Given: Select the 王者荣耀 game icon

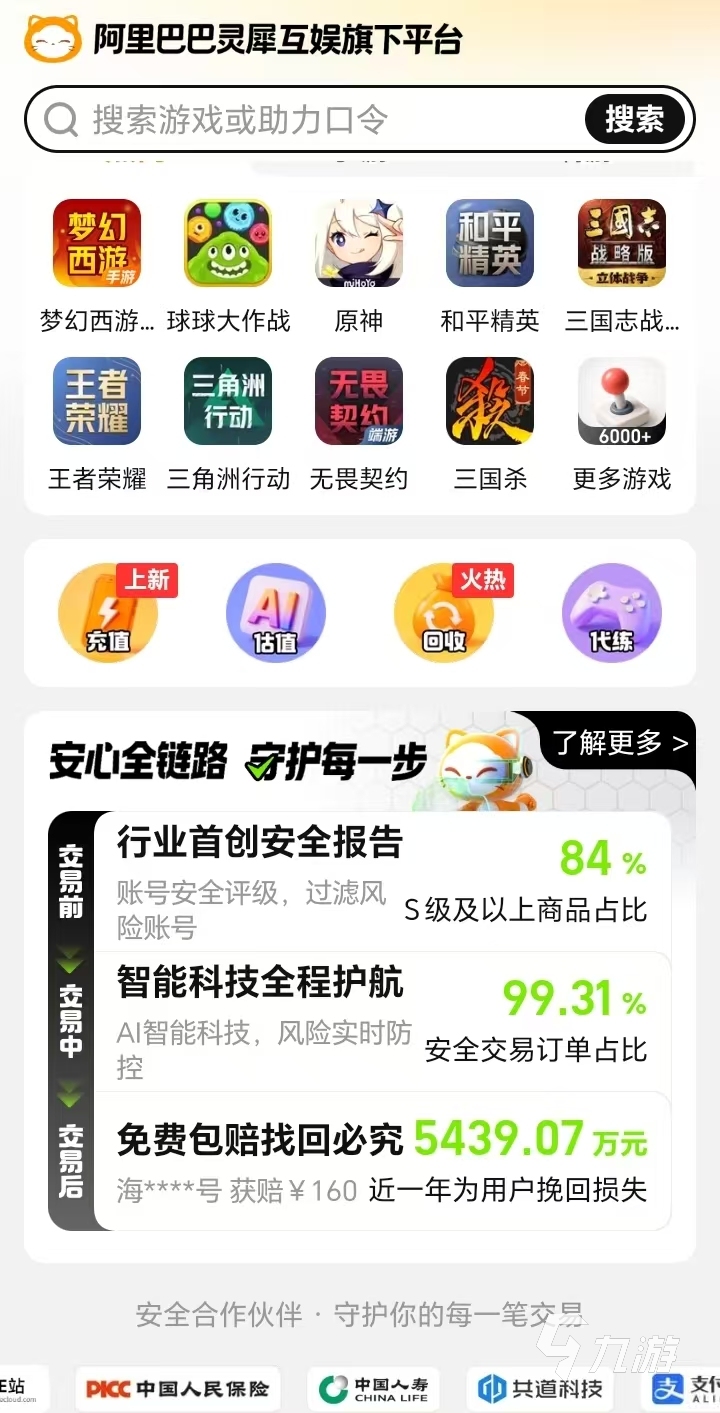Looking at the screenshot, I should click(96, 400).
